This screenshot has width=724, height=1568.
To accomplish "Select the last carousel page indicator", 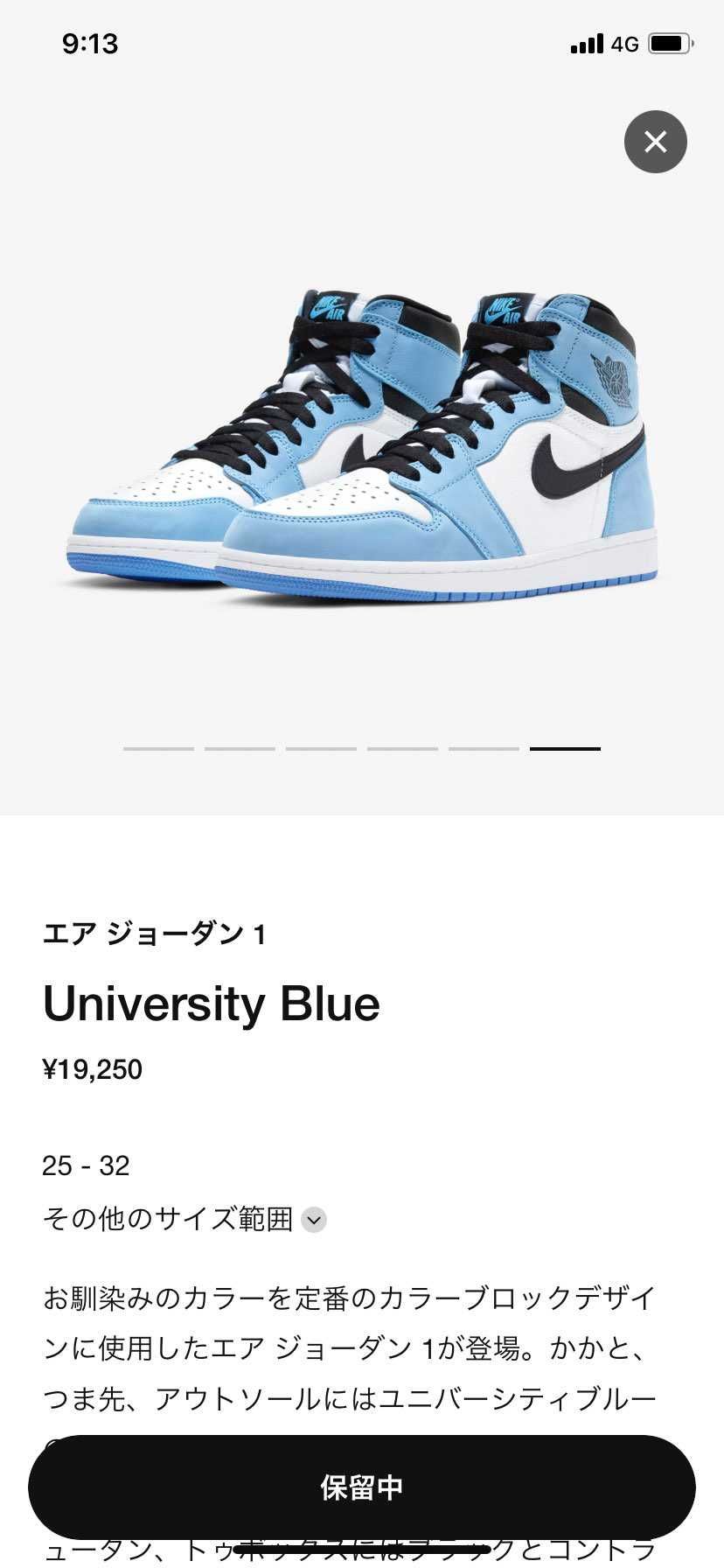I will 566,748.
